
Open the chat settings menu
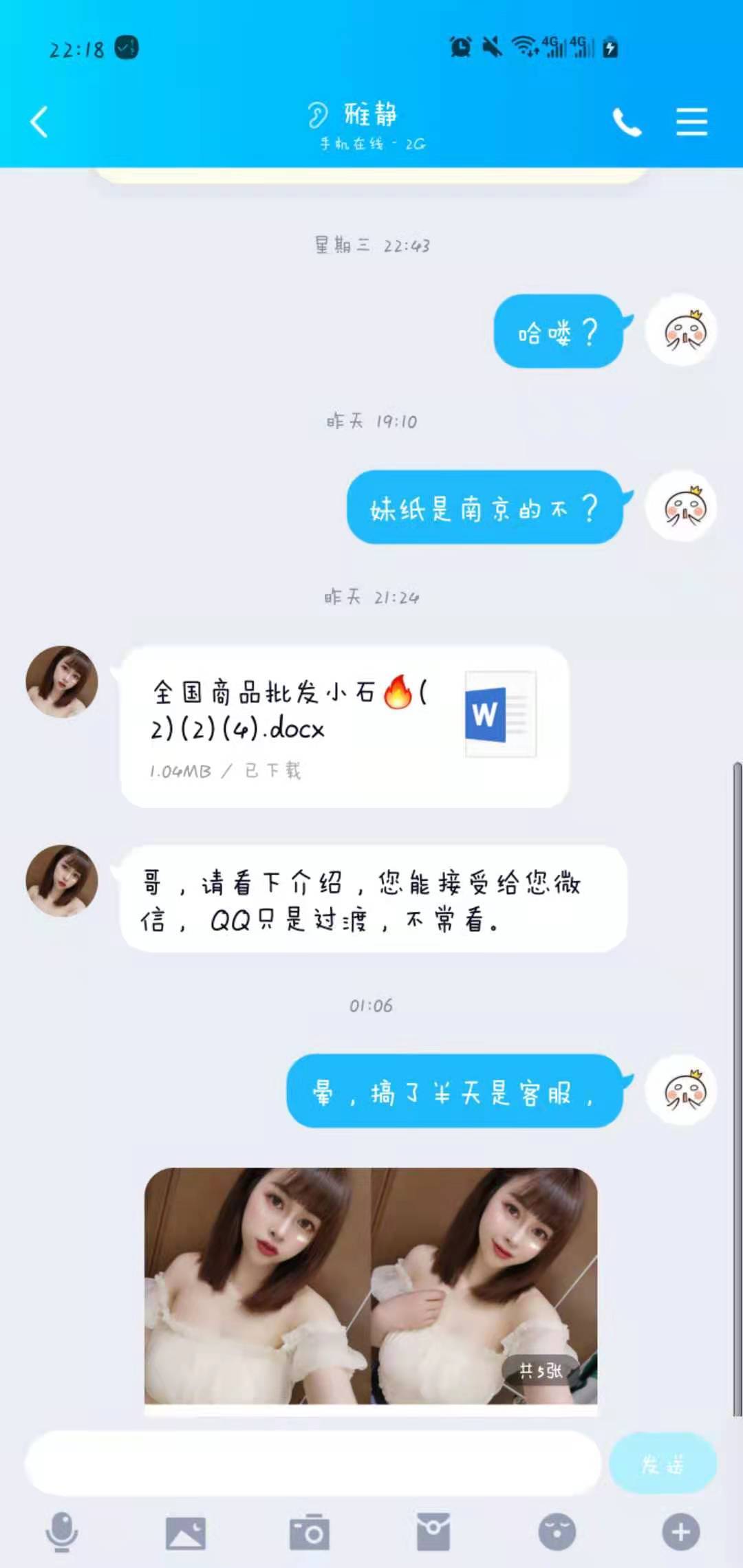691,122
